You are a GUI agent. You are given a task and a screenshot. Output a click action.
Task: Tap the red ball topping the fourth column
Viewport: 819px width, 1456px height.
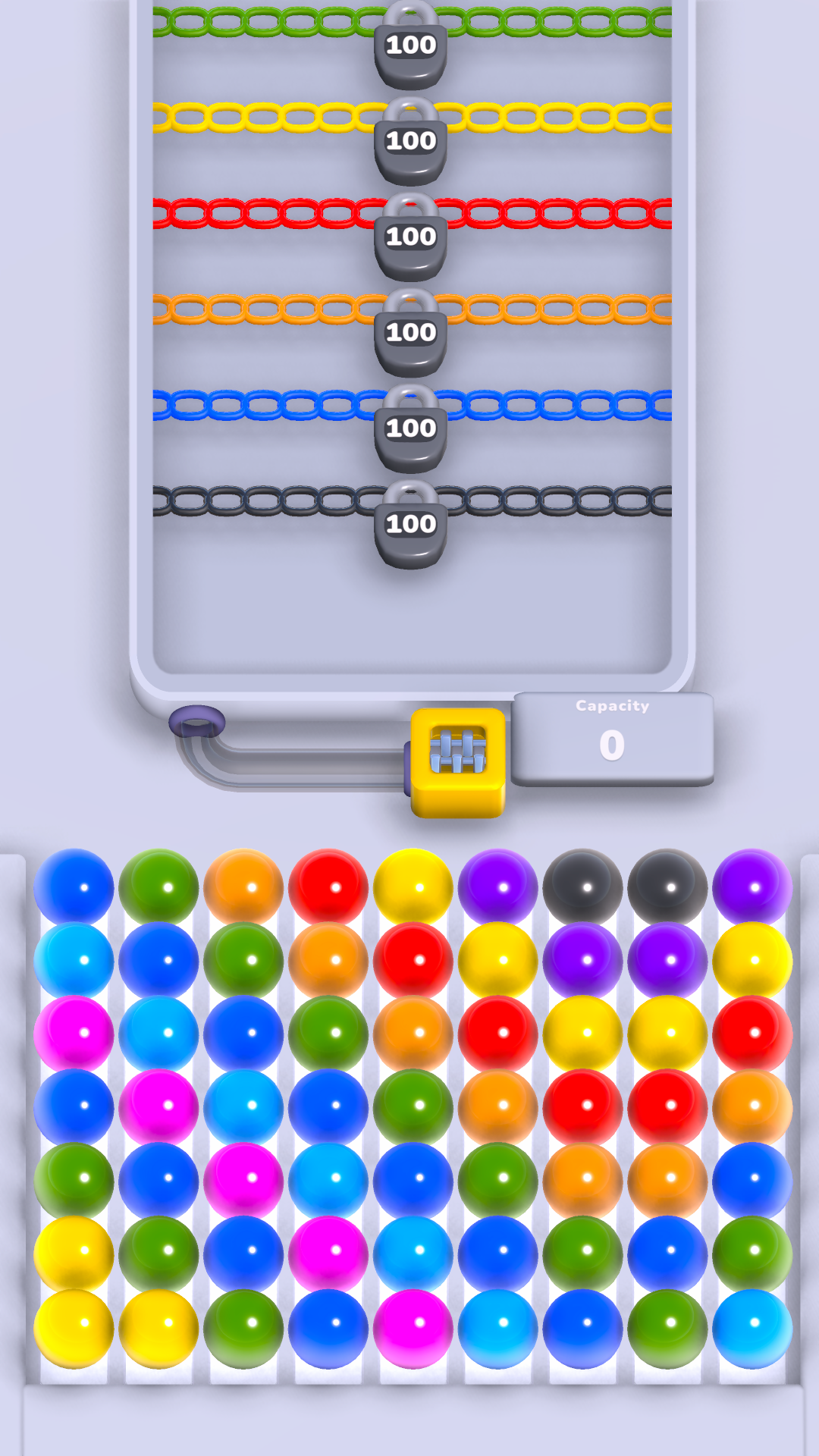328,887
